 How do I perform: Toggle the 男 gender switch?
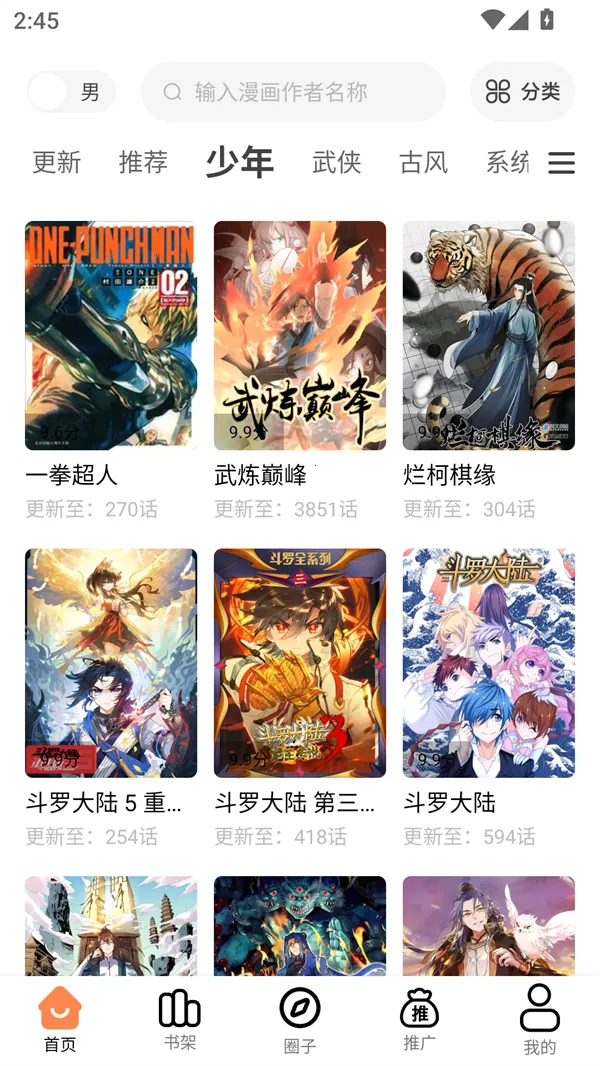pos(70,92)
